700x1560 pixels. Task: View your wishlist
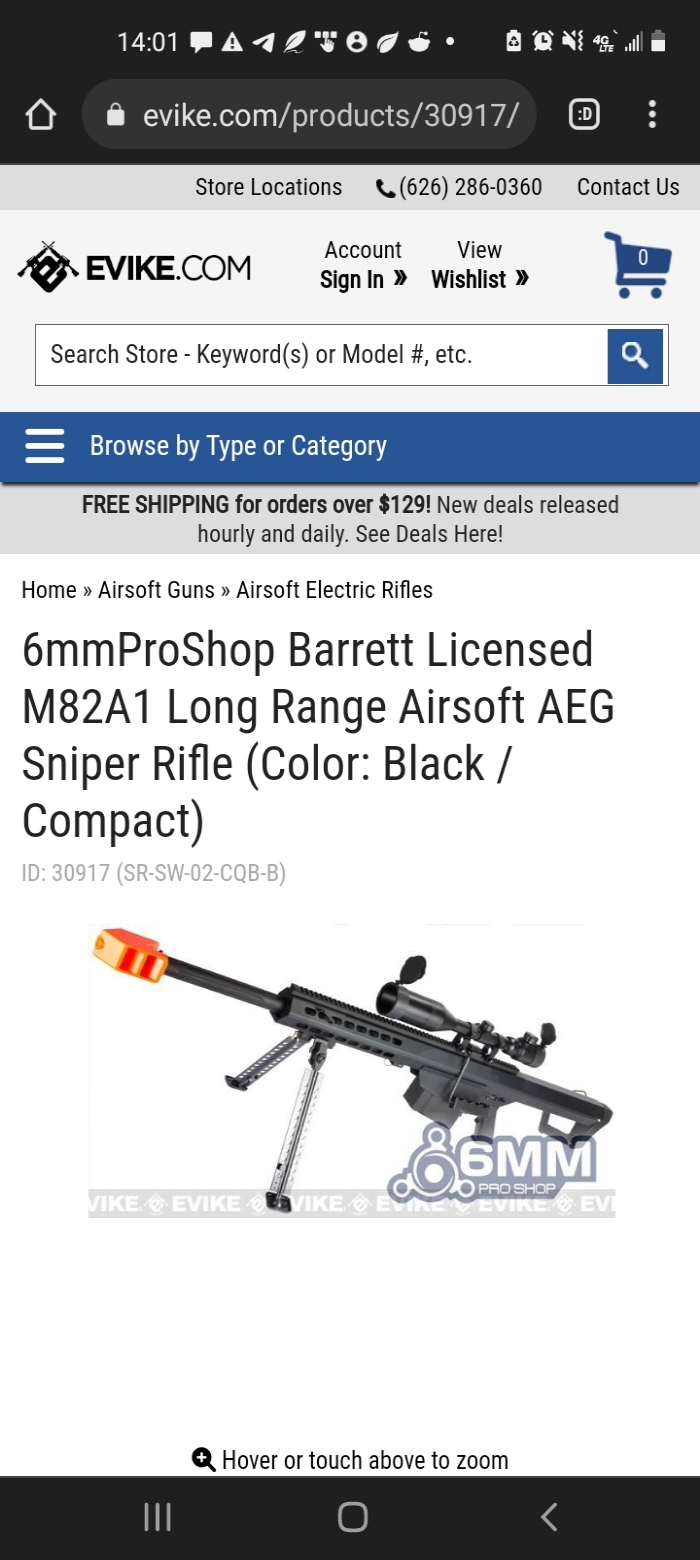(479, 266)
